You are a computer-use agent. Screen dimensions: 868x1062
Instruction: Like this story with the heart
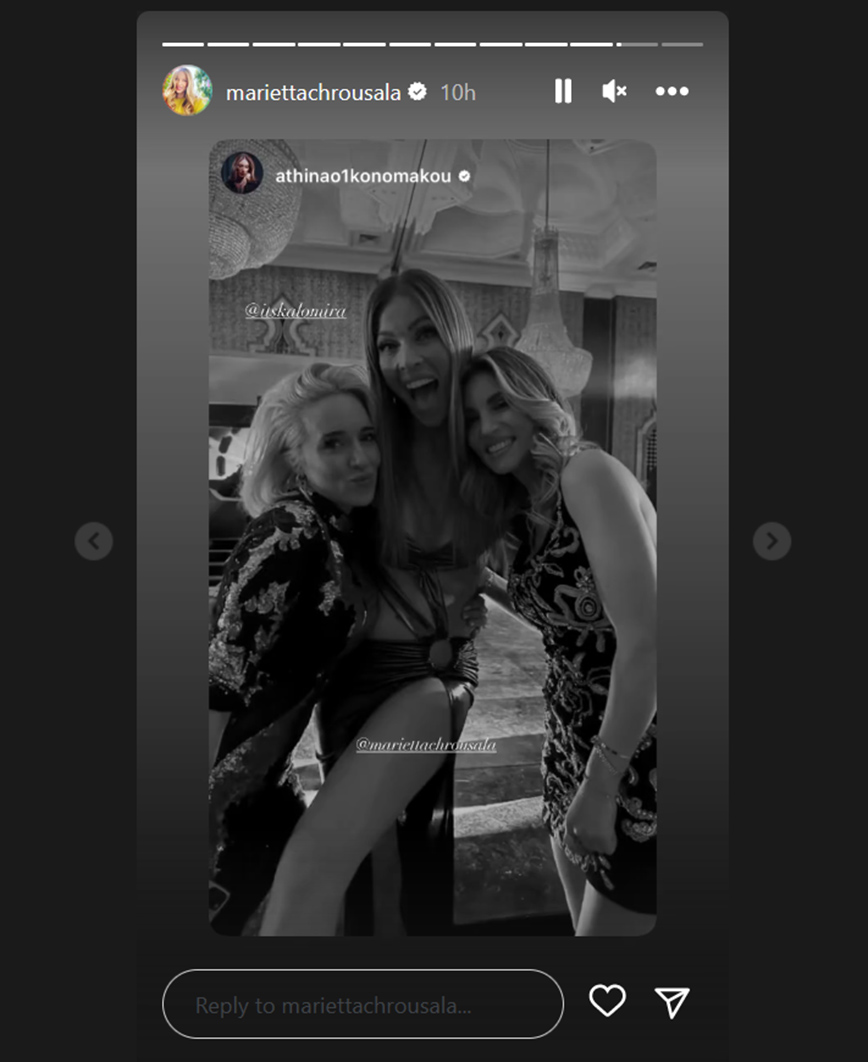607,1001
